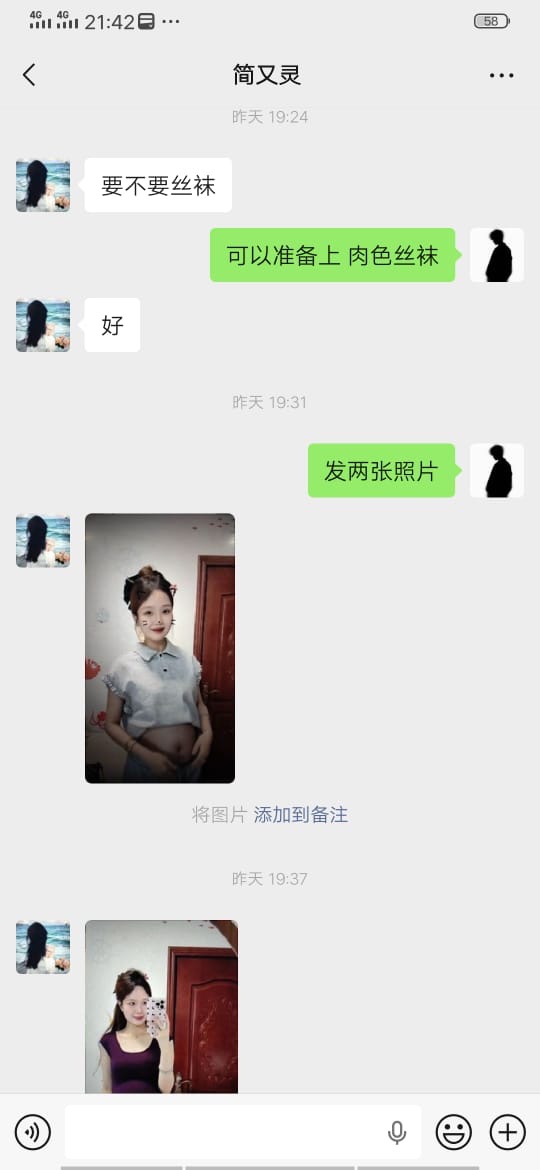Tap the microphone icon in text field
The width and height of the screenshot is (540, 1170).
[397, 1133]
